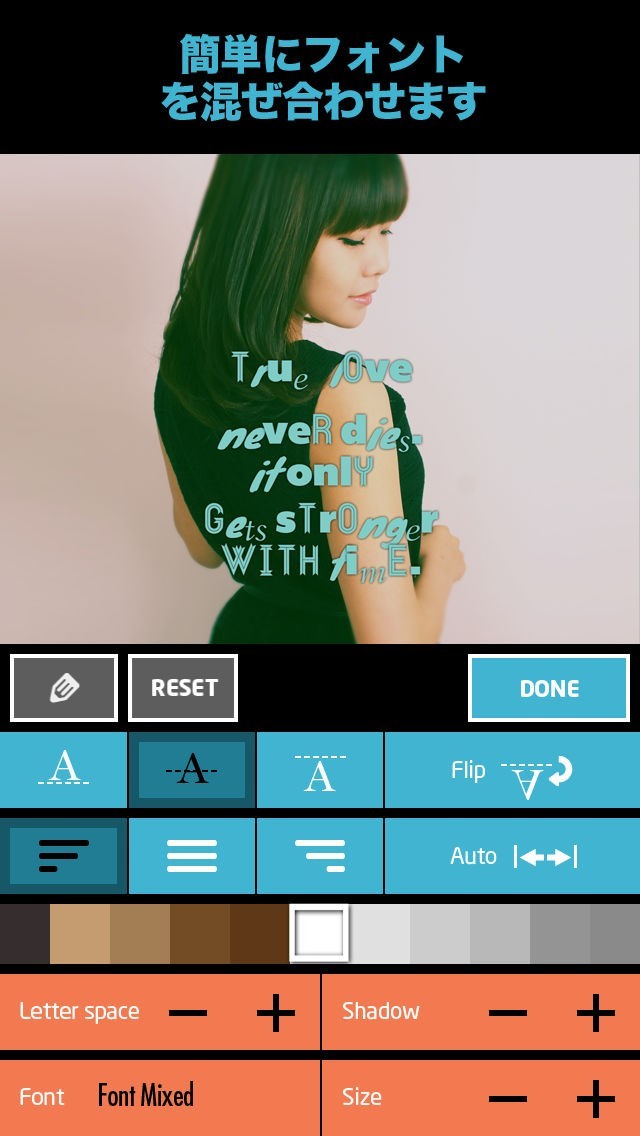Decrease letter spacing

(x=188, y=1013)
